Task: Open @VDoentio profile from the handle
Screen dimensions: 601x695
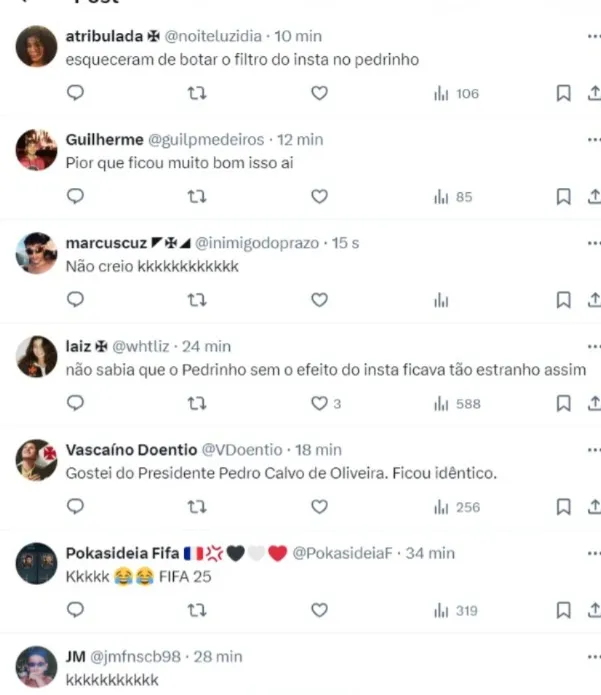Action: coord(243,450)
